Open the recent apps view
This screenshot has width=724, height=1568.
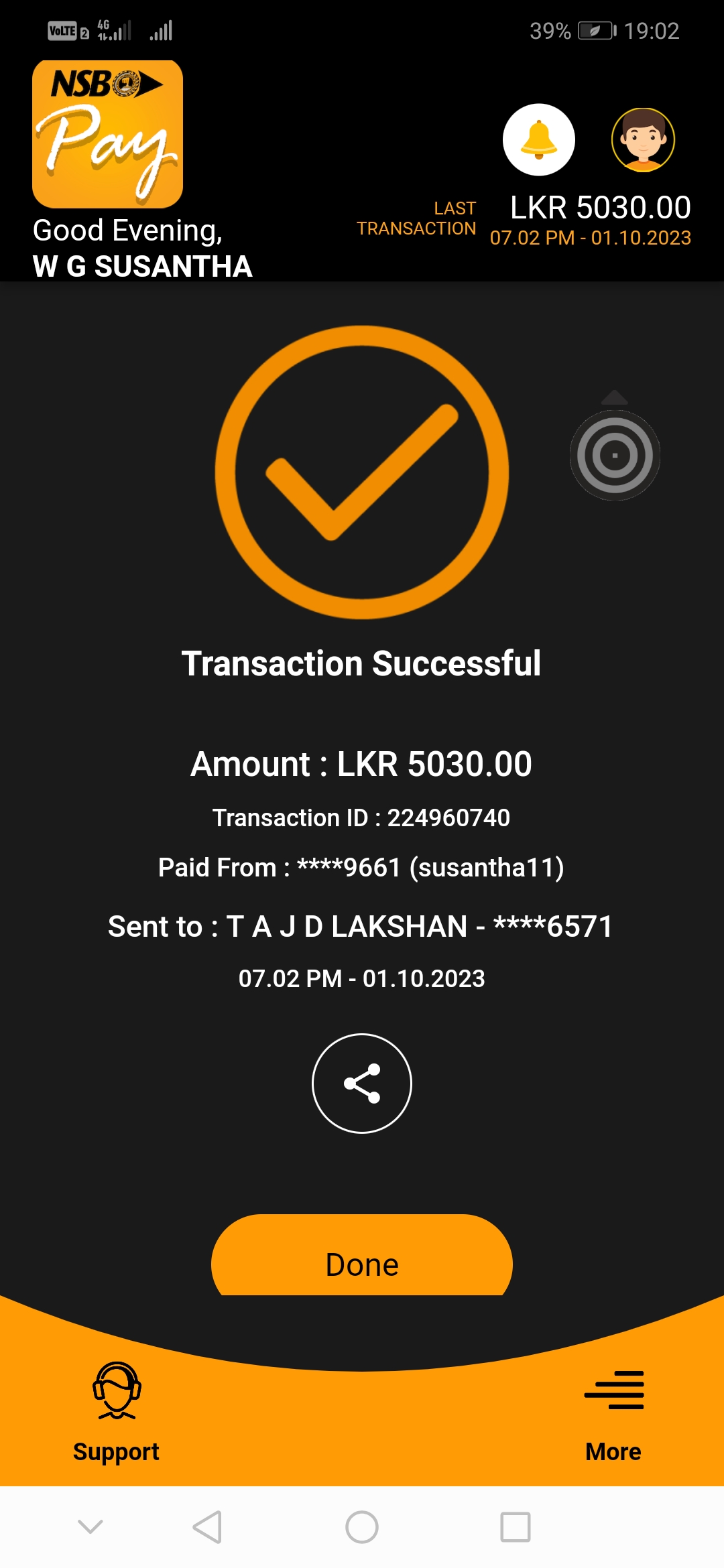(516, 1527)
